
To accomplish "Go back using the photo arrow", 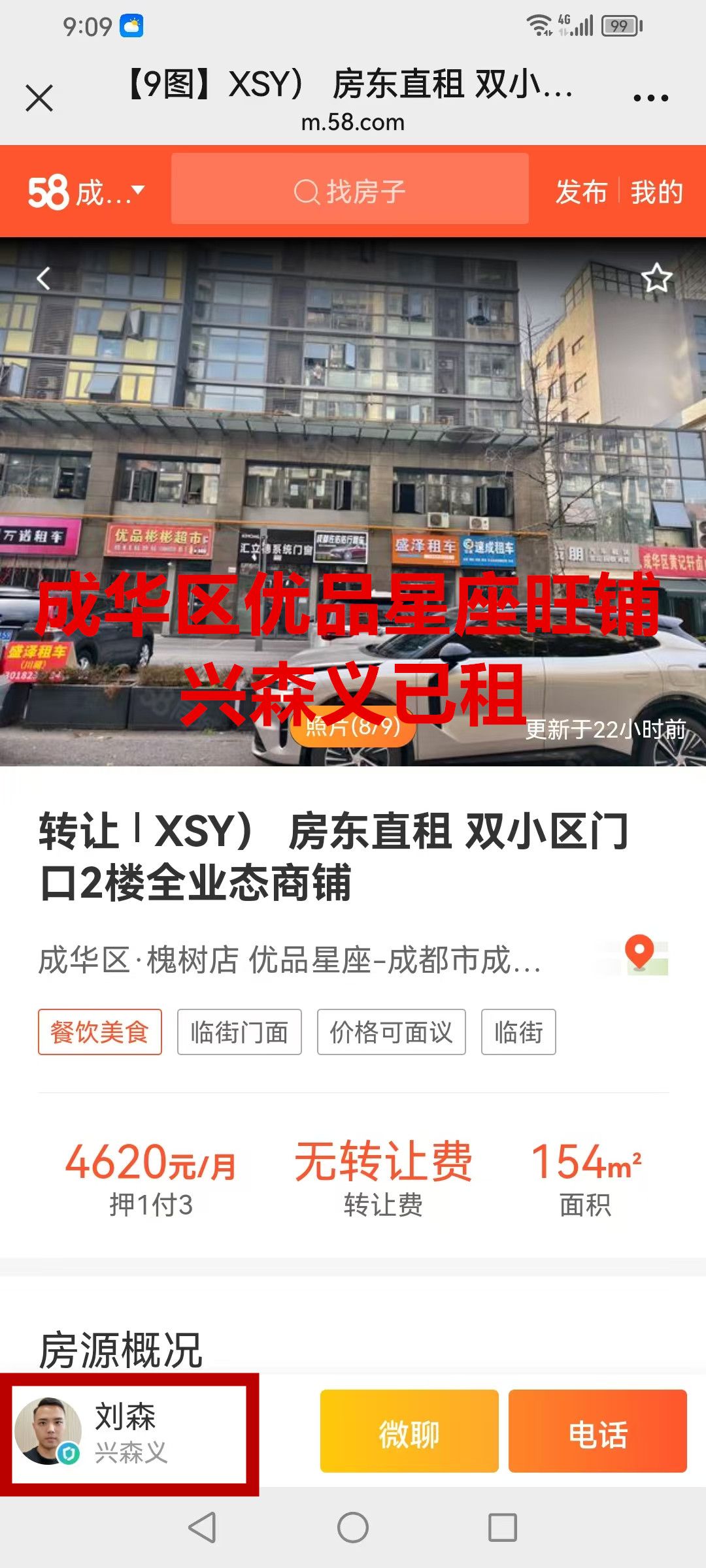I will click(43, 278).
